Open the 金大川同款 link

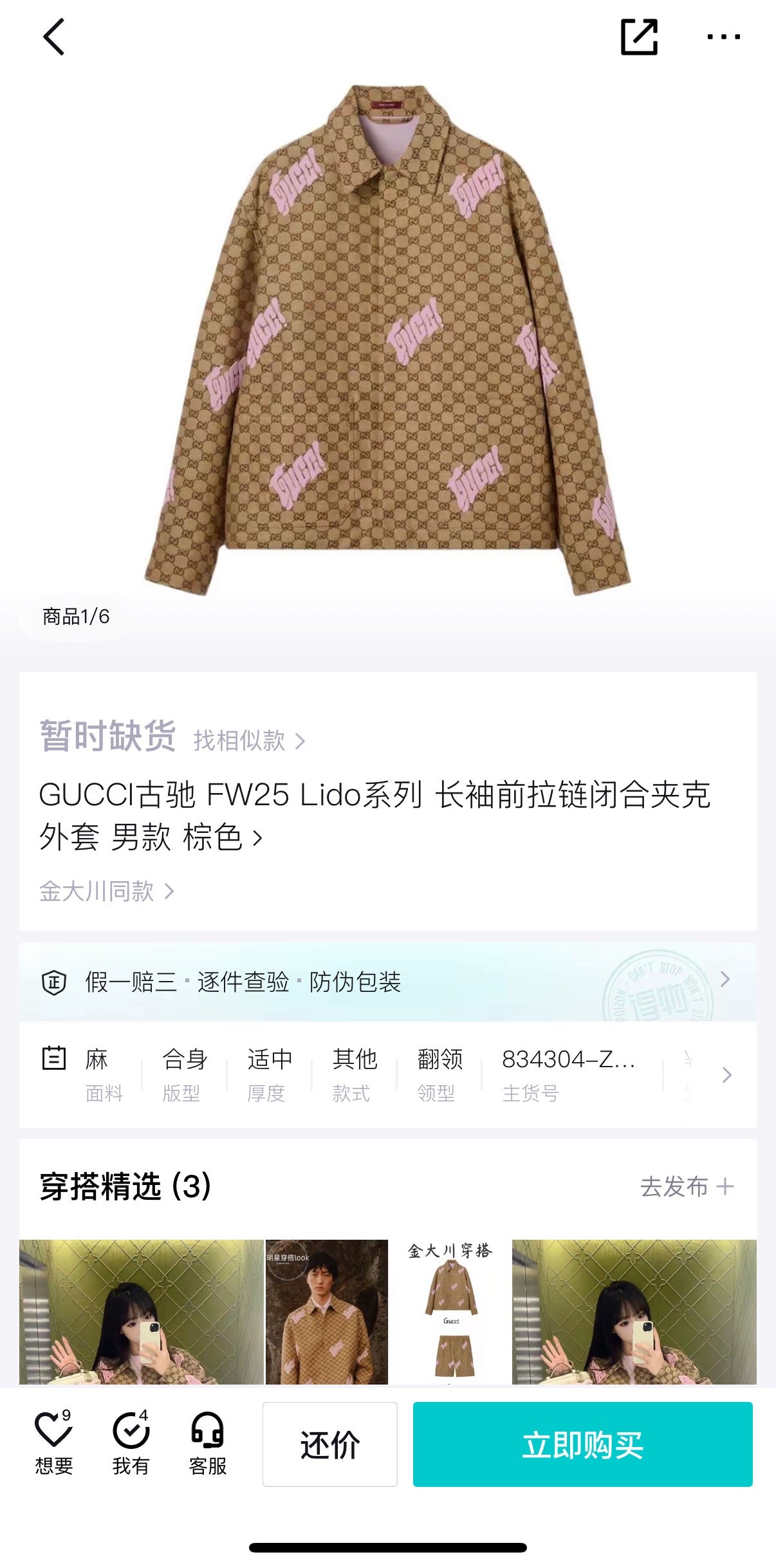pyautogui.click(x=107, y=891)
